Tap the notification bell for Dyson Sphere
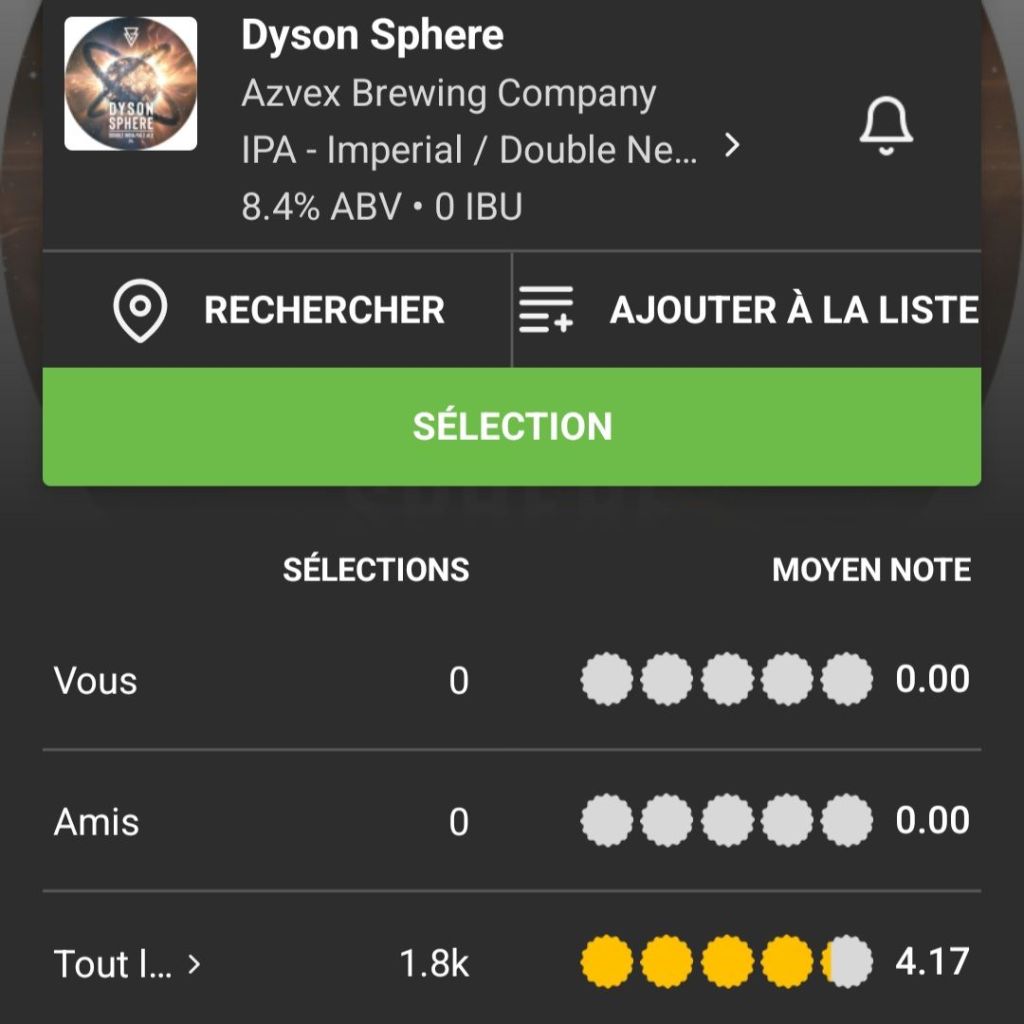 click(886, 127)
